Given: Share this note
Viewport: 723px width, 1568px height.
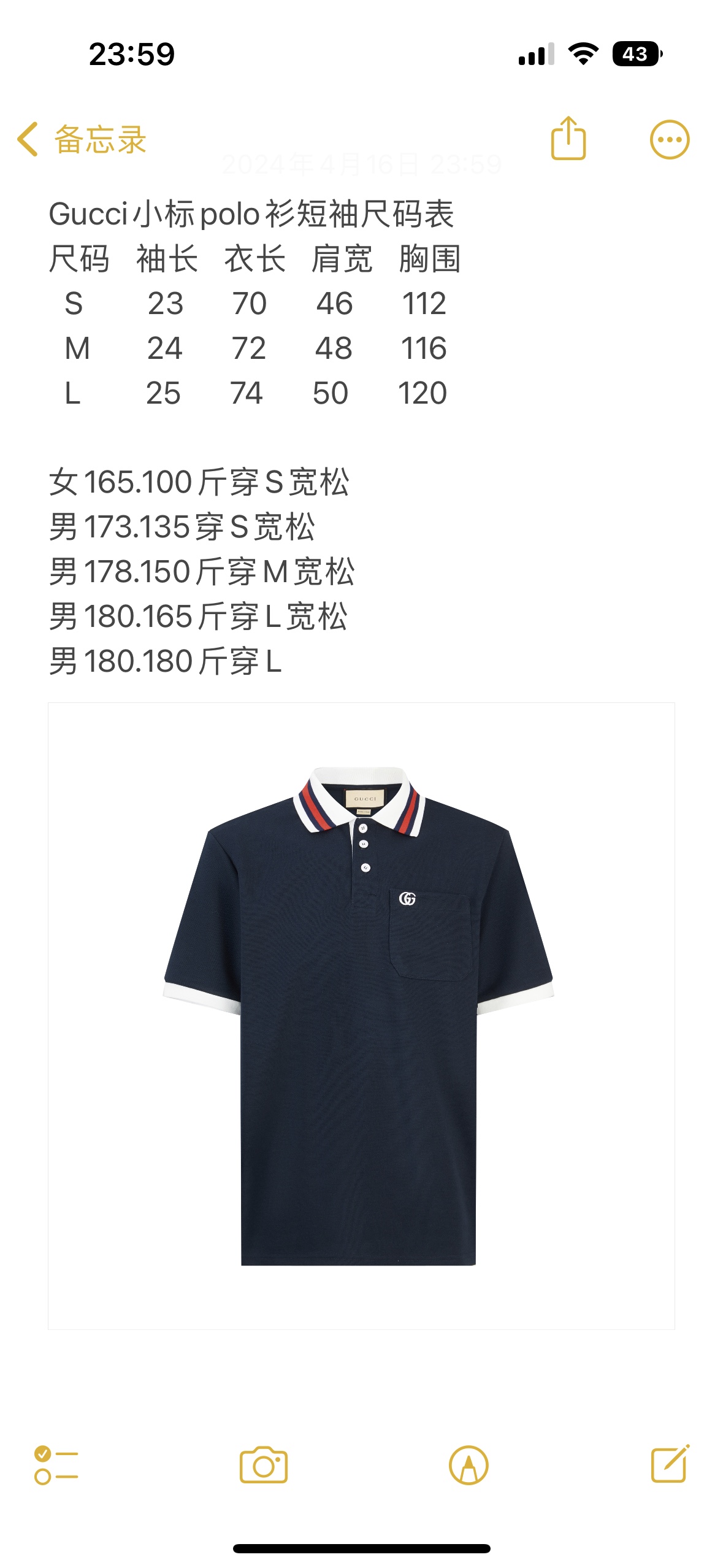Looking at the screenshot, I should point(568,139).
